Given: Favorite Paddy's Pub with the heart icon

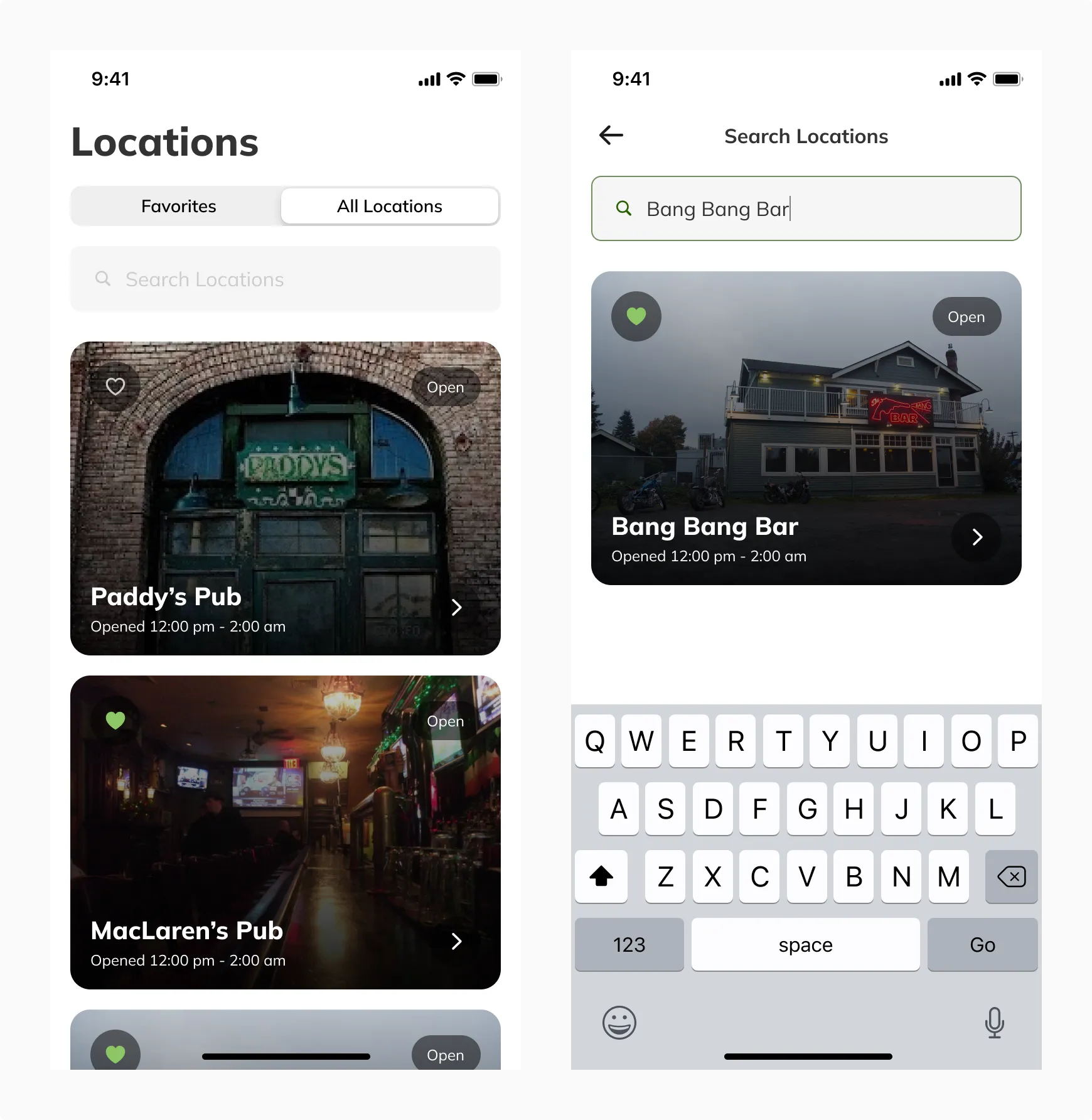Looking at the screenshot, I should (115, 387).
